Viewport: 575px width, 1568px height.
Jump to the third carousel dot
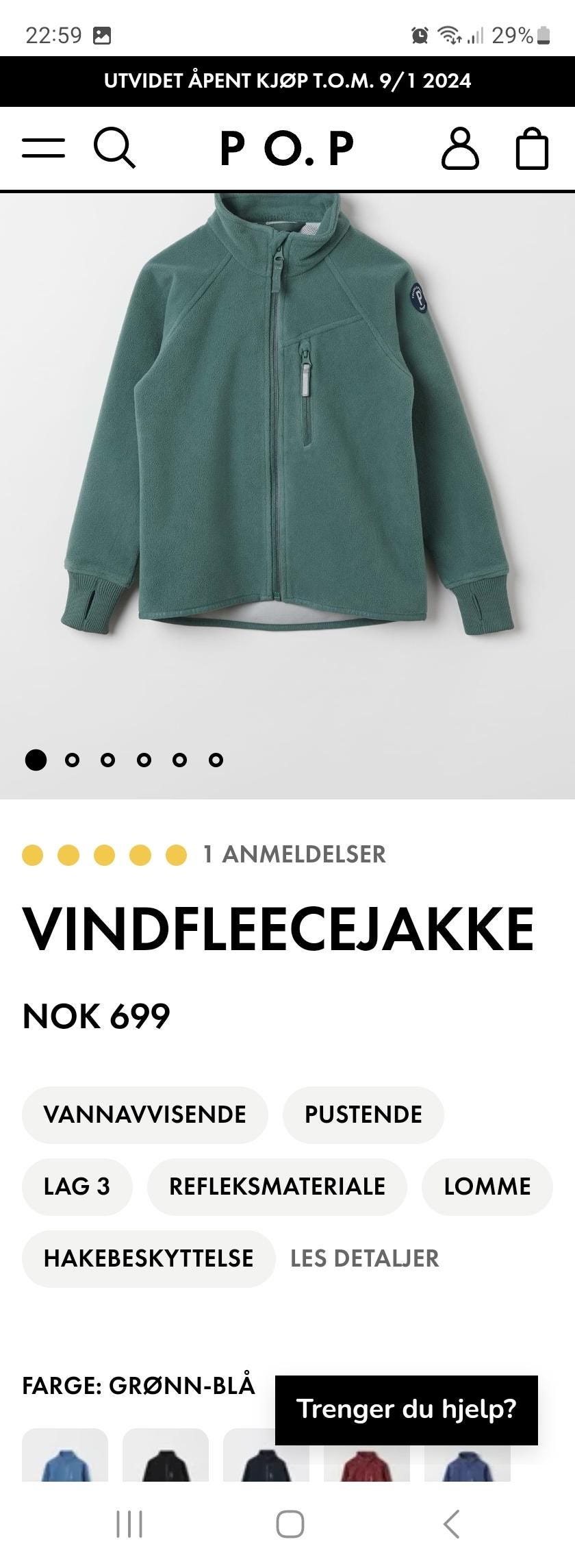point(107,760)
